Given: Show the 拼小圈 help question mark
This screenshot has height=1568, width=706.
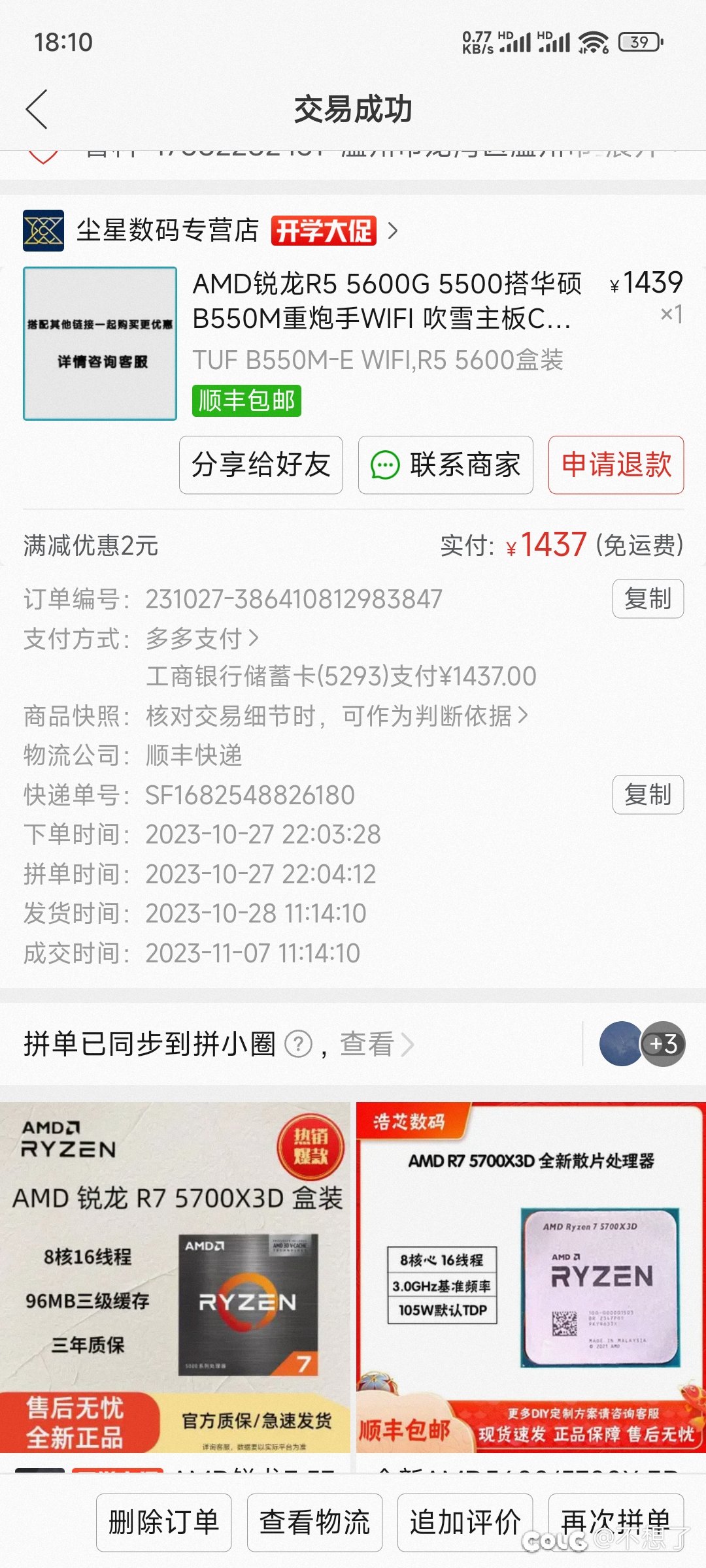Looking at the screenshot, I should 299,1043.
